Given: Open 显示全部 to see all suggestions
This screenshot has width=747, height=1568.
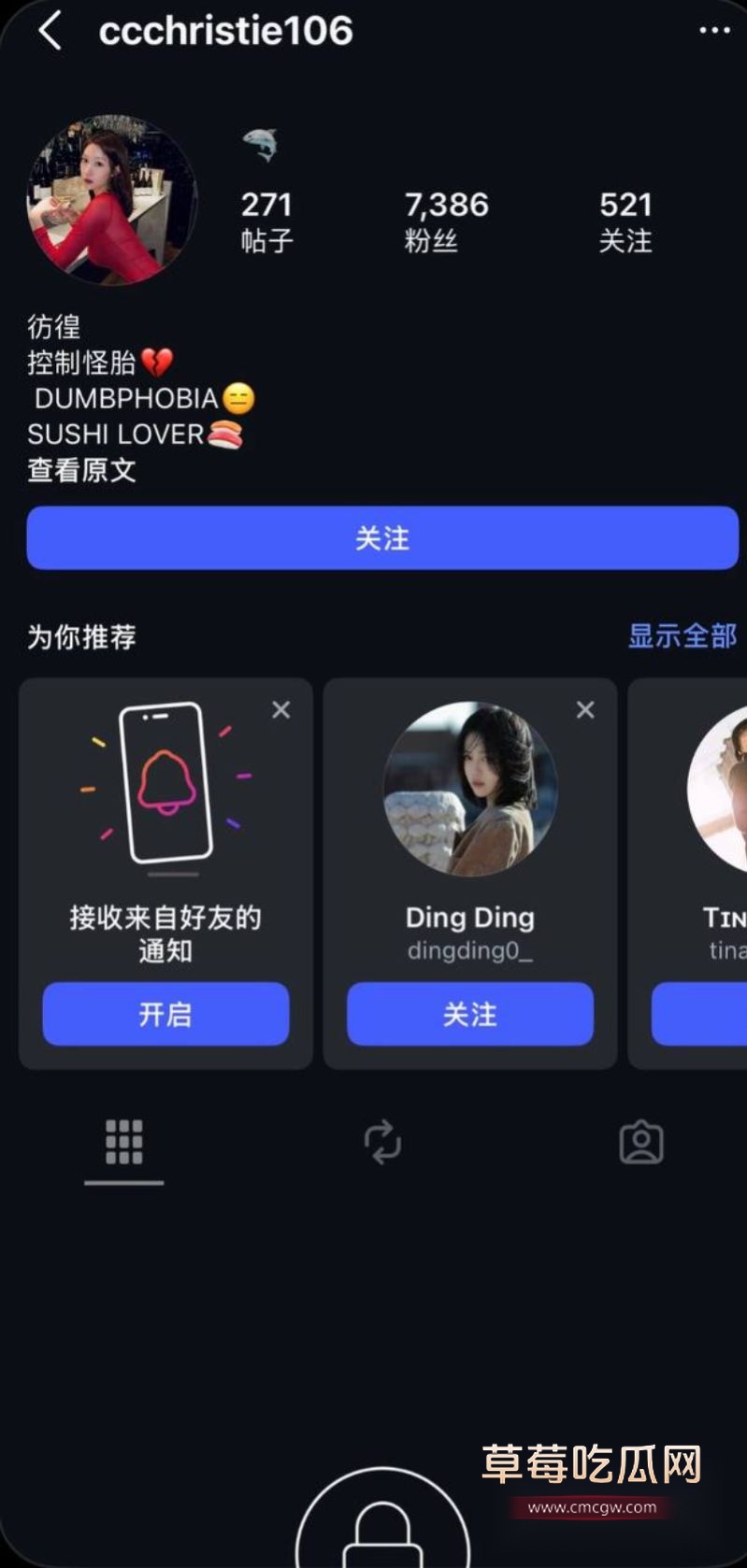Looking at the screenshot, I should tap(683, 638).
